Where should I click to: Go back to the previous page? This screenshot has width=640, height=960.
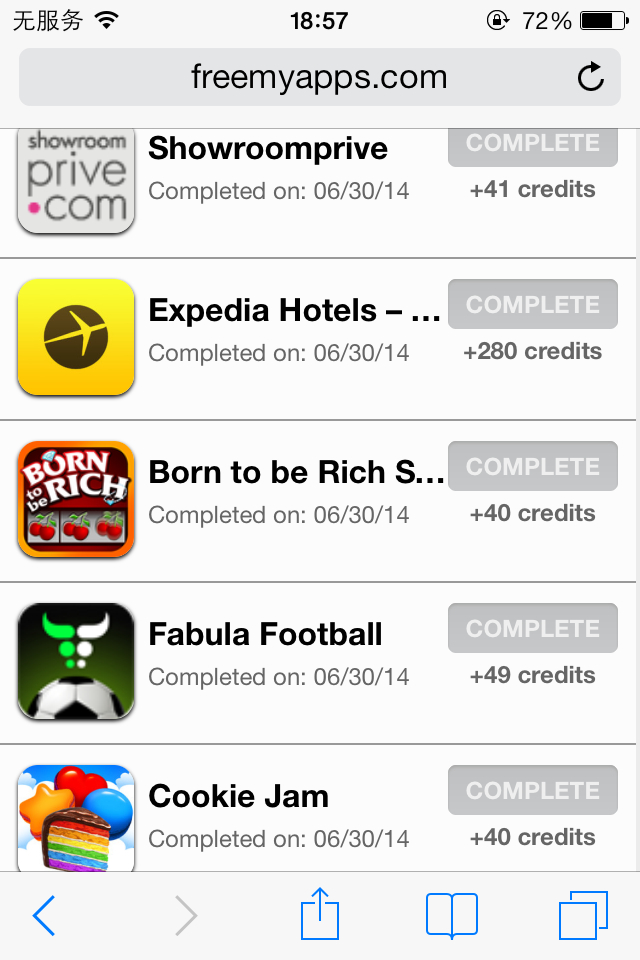pyautogui.click(x=44, y=915)
